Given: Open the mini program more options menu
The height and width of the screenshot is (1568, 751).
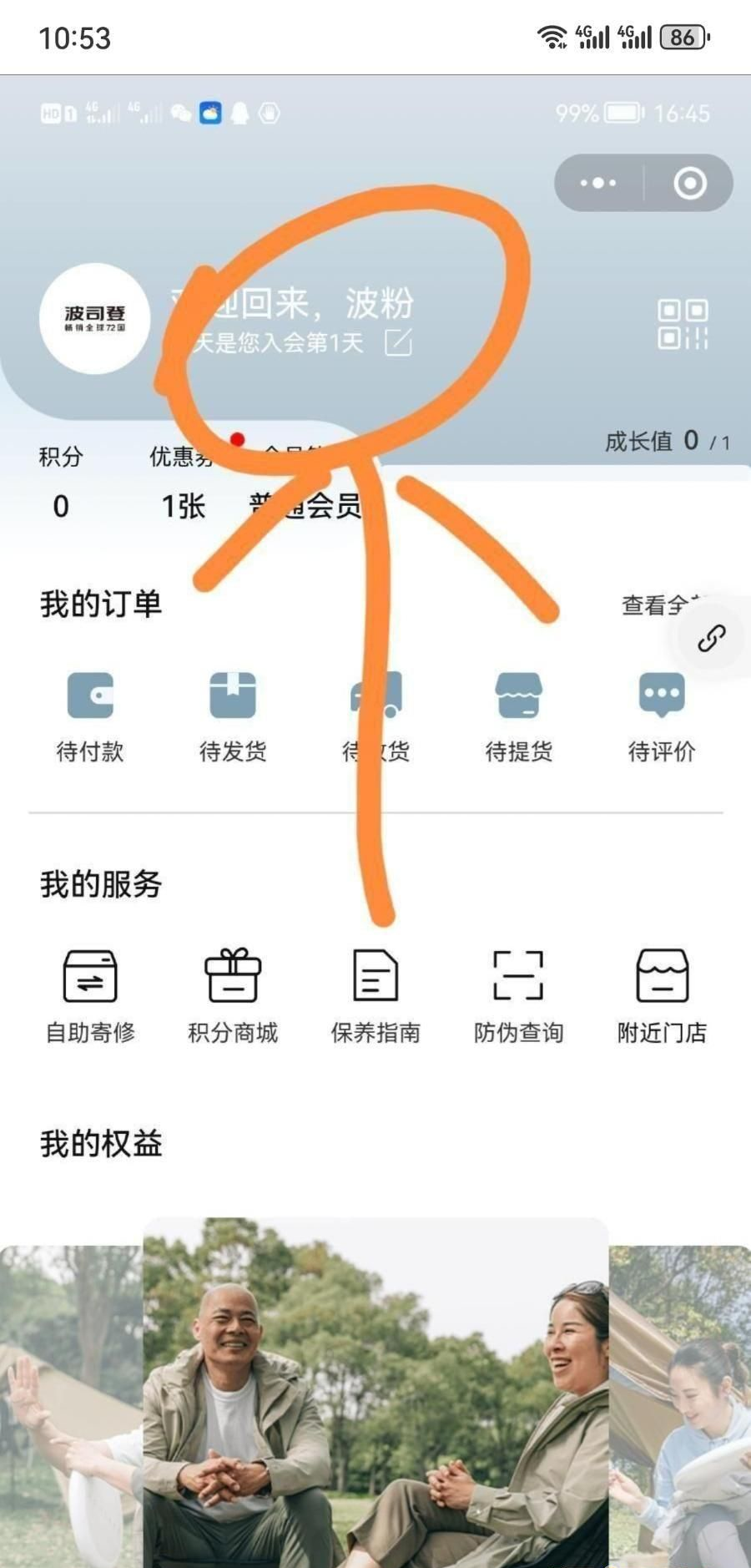Looking at the screenshot, I should tap(597, 183).
